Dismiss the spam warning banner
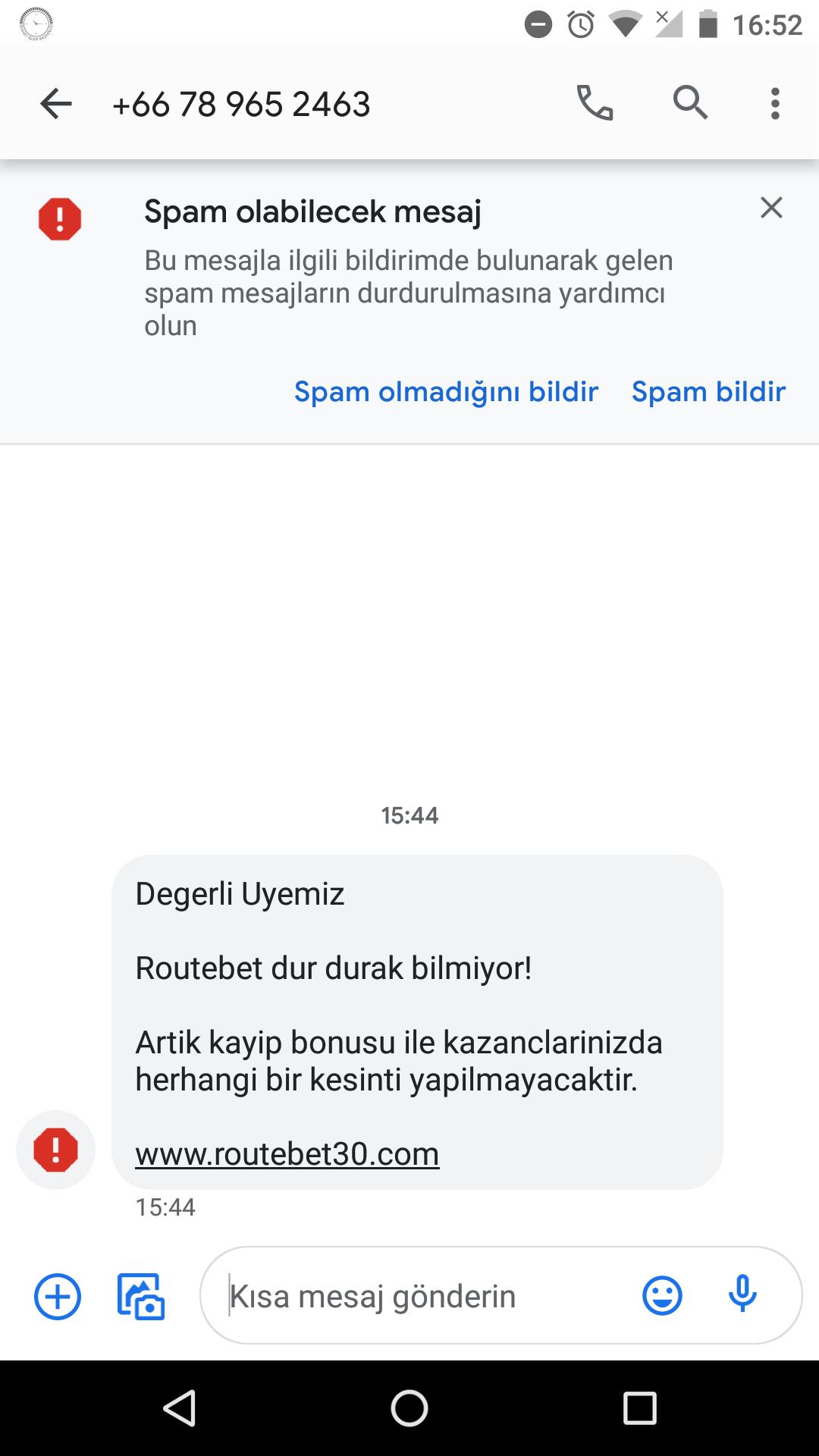Screen dimensions: 819x1456 (x=771, y=208)
